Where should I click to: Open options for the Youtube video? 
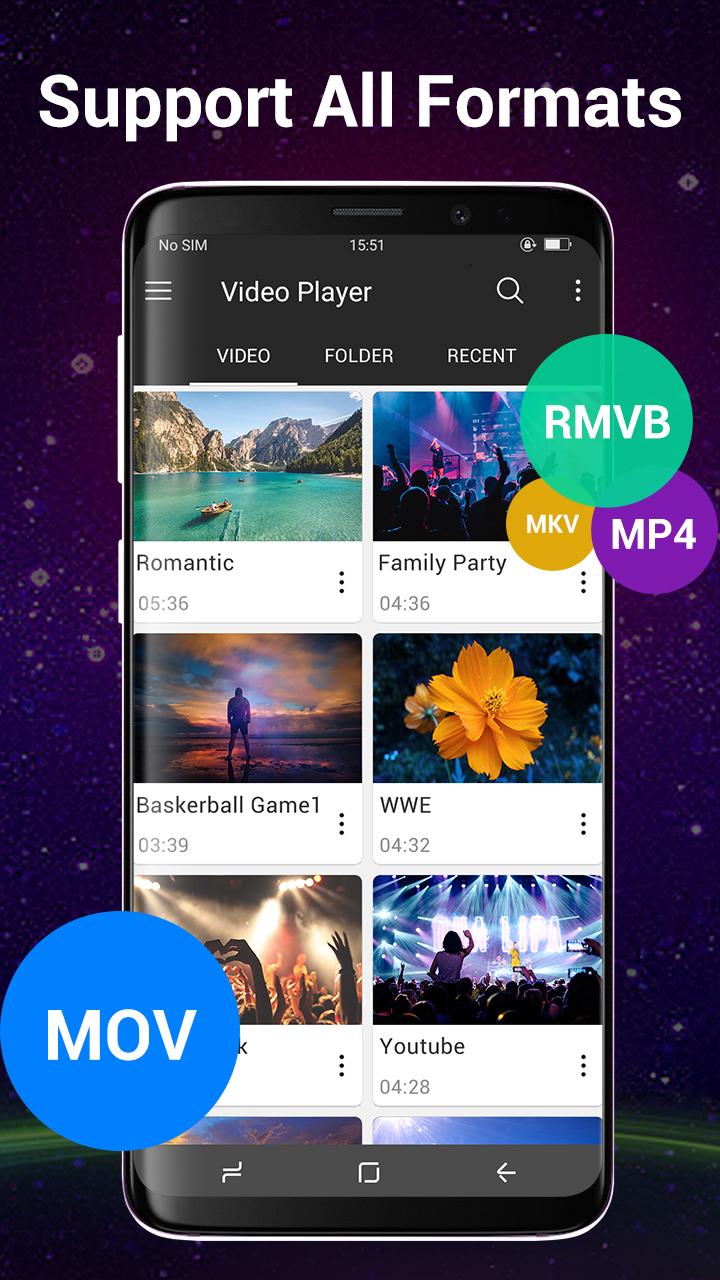(582, 1066)
